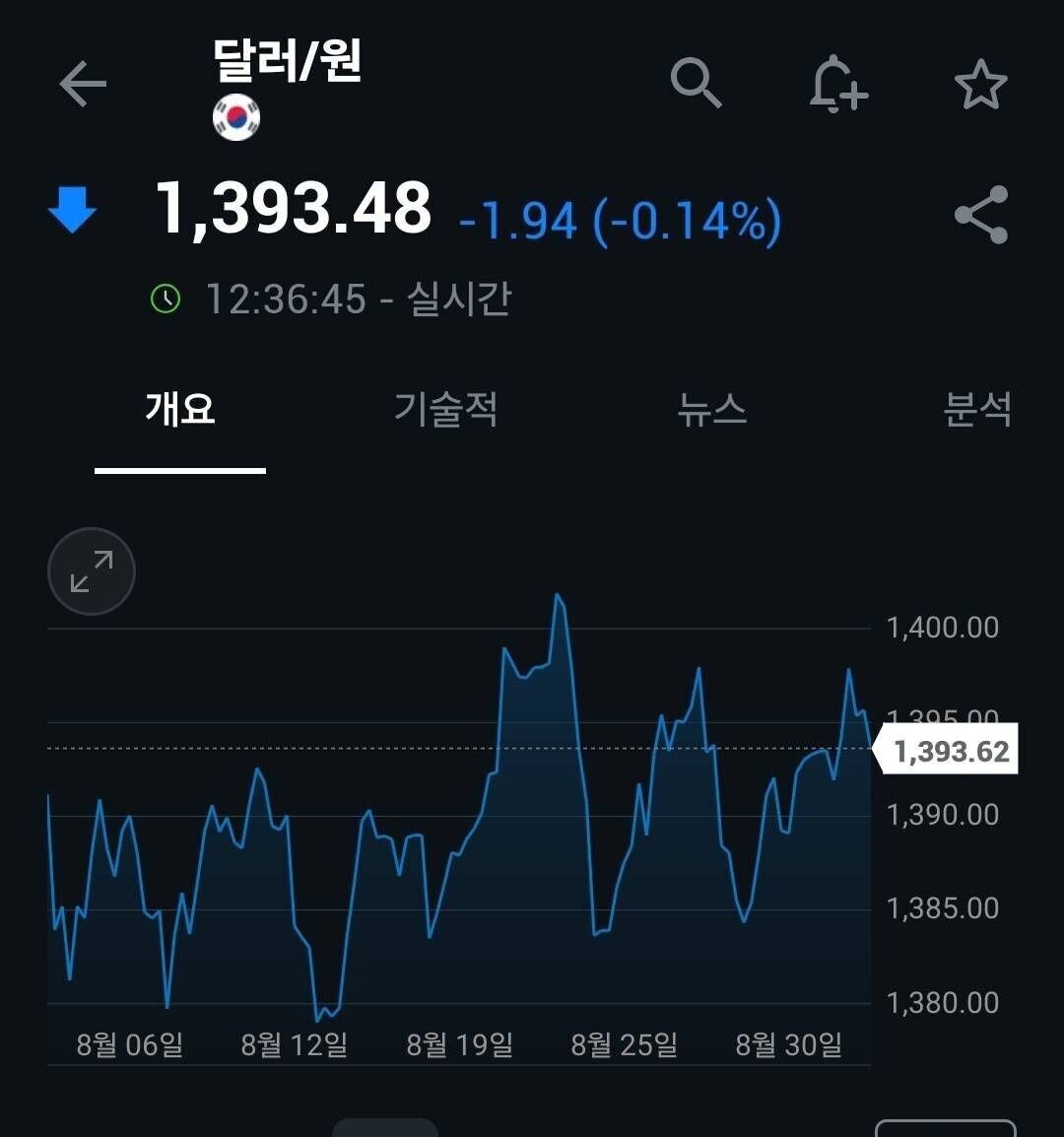The image size is (1064, 1137).
Task: Select the Korean flag icon
Action: 235,115
